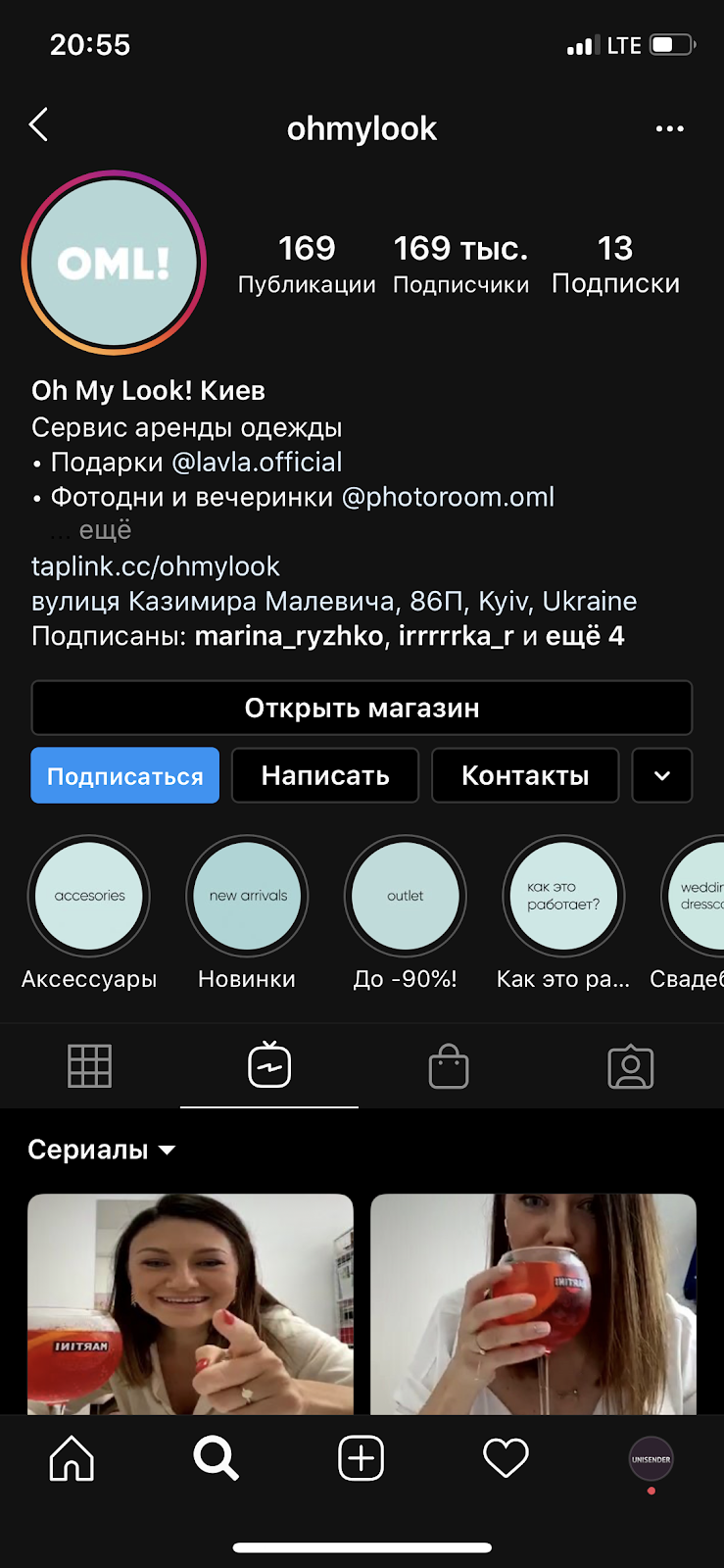724x1568 pixels.
Task: Go to the home feed tab
Action: click(x=72, y=1458)
